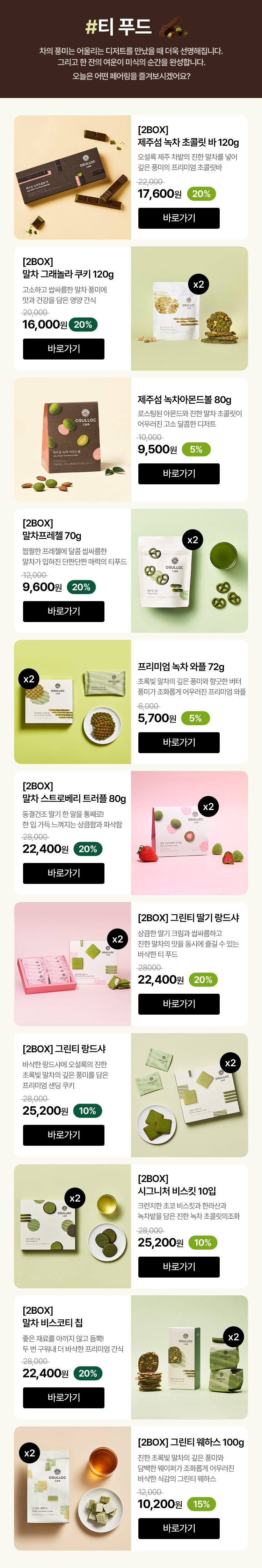
Task: View the 말차프레첼 product photo
Action: point(189,570)
